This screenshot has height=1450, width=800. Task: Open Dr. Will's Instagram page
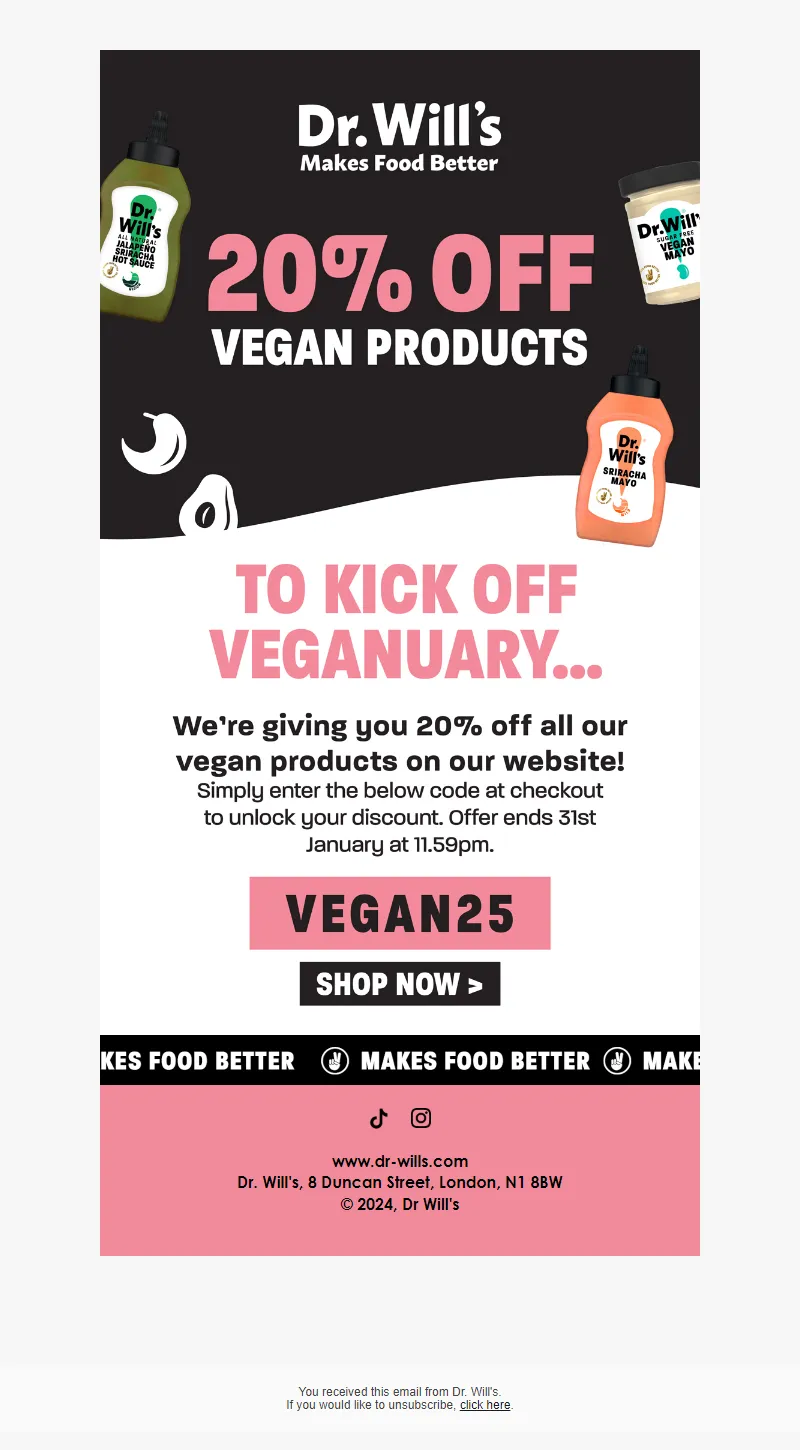click(421, 1118)
